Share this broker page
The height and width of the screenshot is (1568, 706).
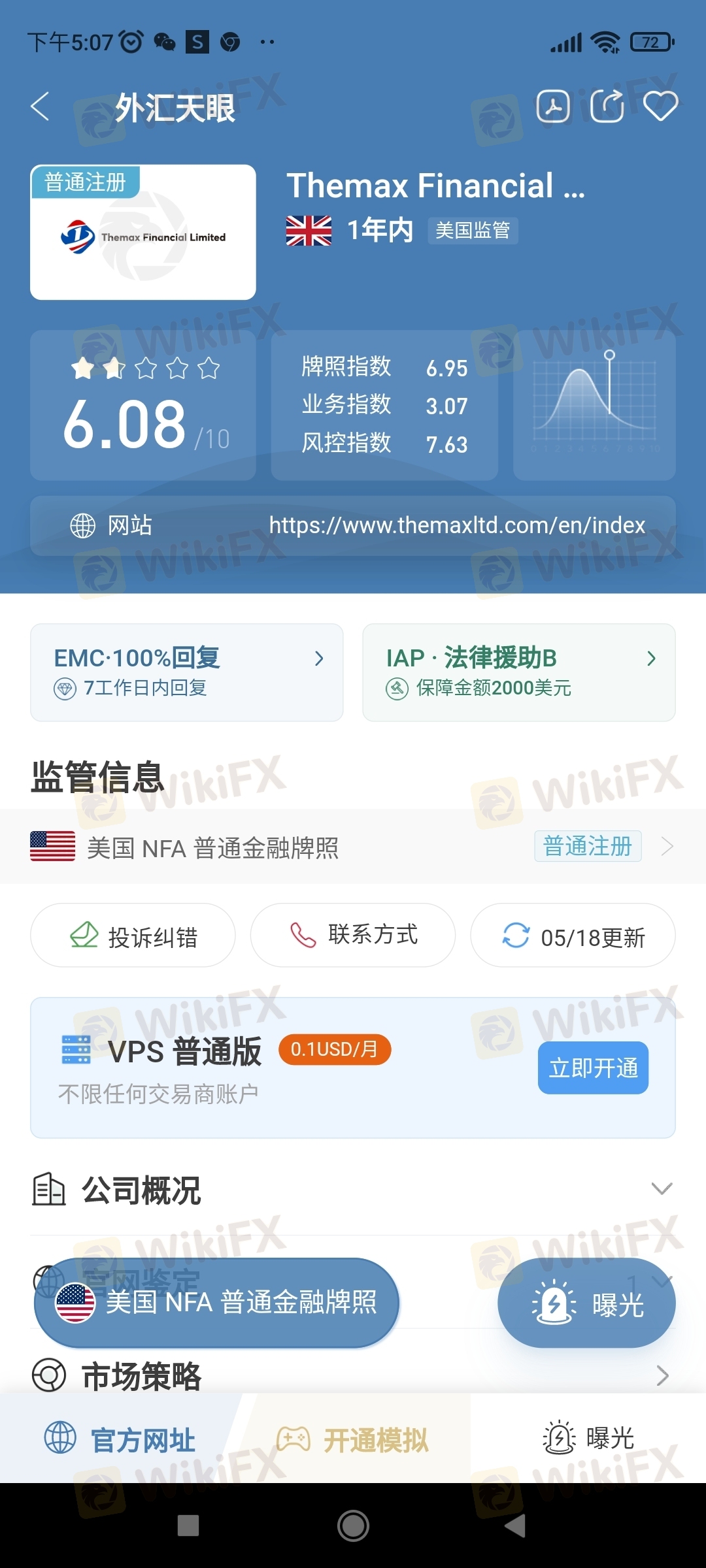[607, 106]
